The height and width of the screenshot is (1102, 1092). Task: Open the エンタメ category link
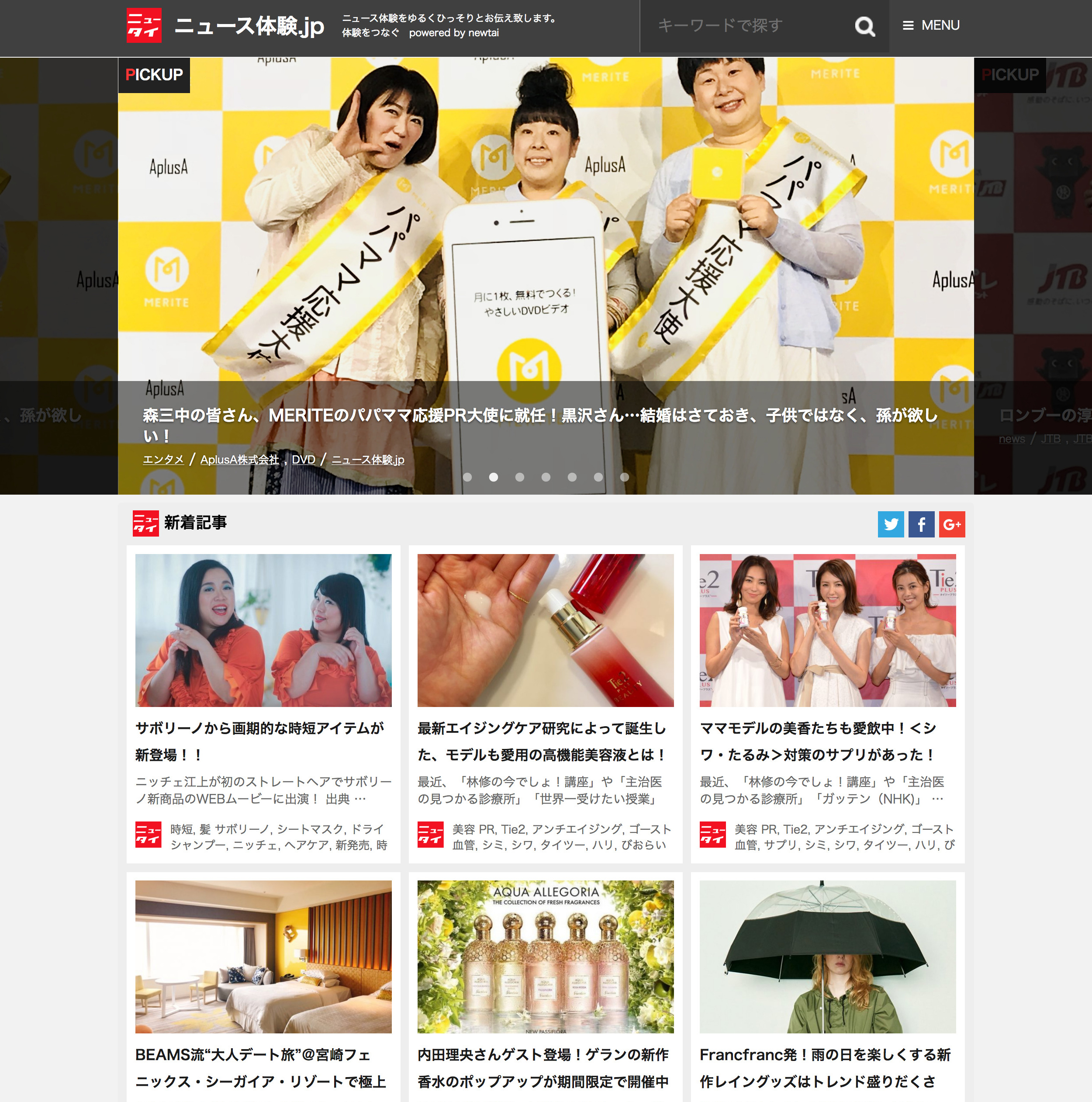pos(163,460)
